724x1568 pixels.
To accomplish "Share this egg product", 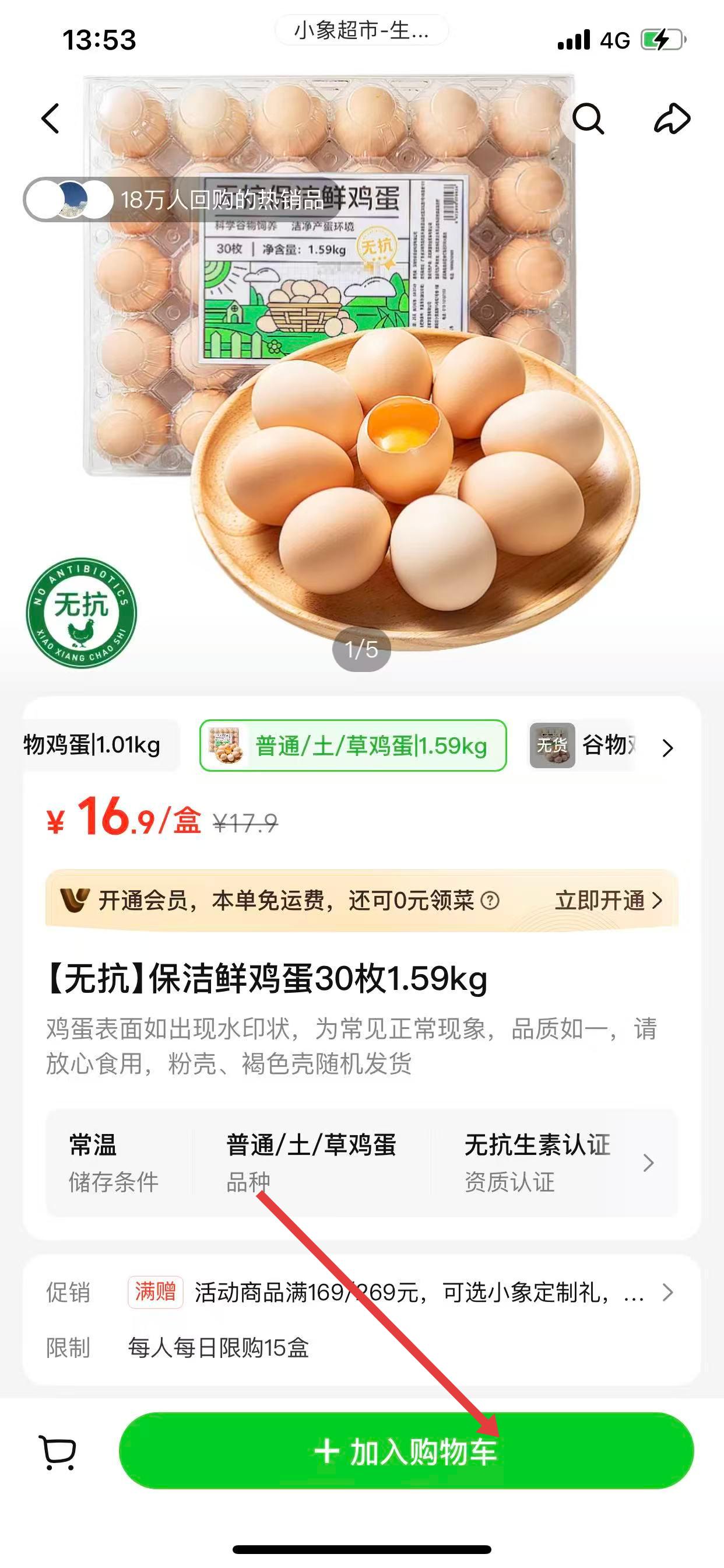I will [672, 118].
